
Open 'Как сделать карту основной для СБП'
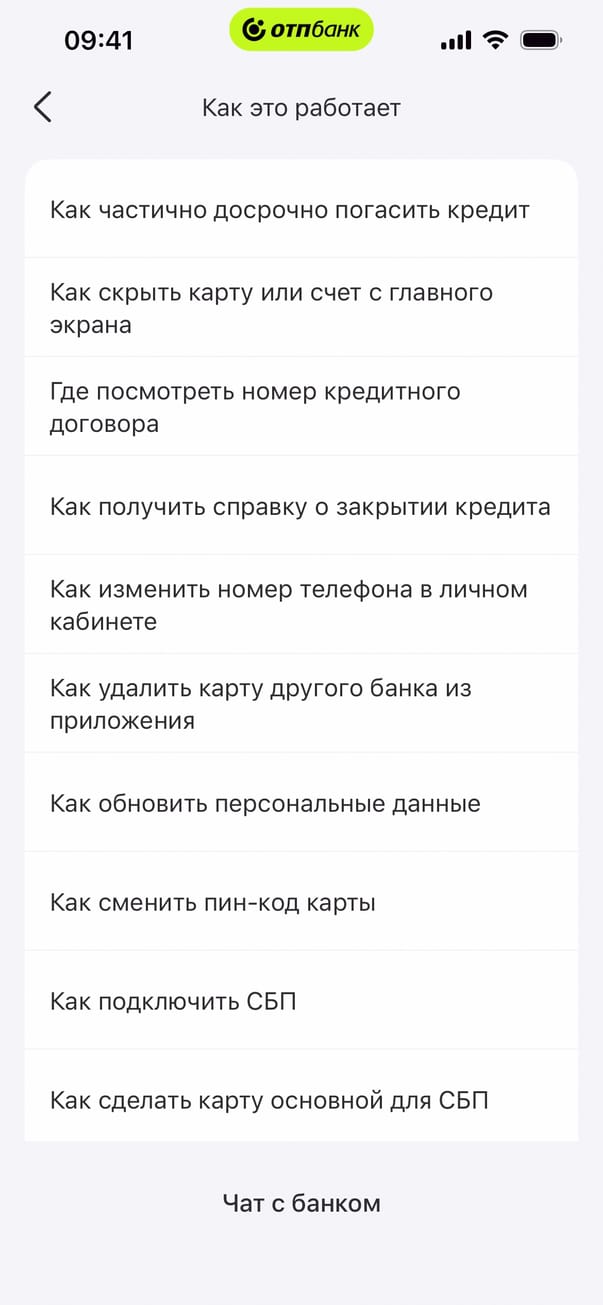tap(300, 1100)
